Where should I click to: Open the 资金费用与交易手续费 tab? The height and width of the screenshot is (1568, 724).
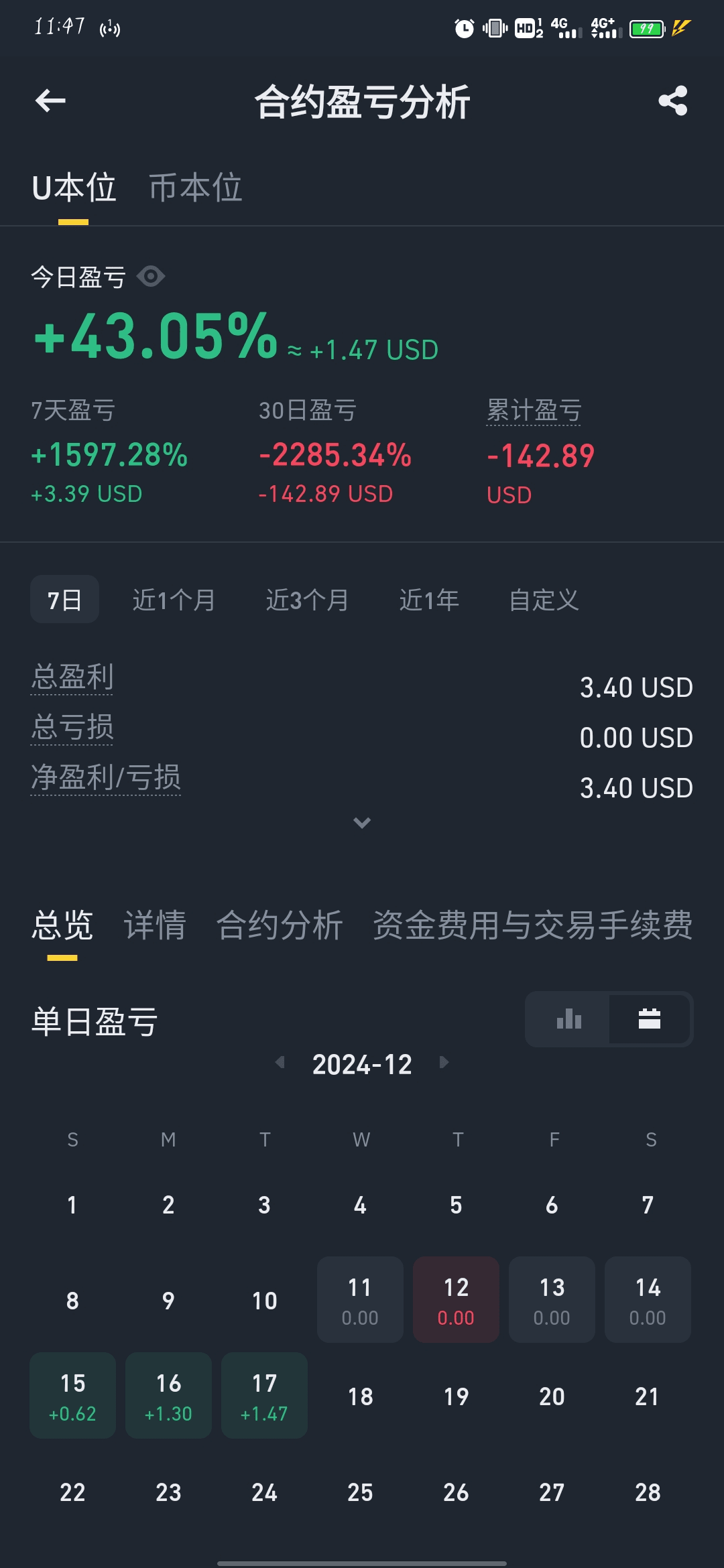click(x=532, y=925)
